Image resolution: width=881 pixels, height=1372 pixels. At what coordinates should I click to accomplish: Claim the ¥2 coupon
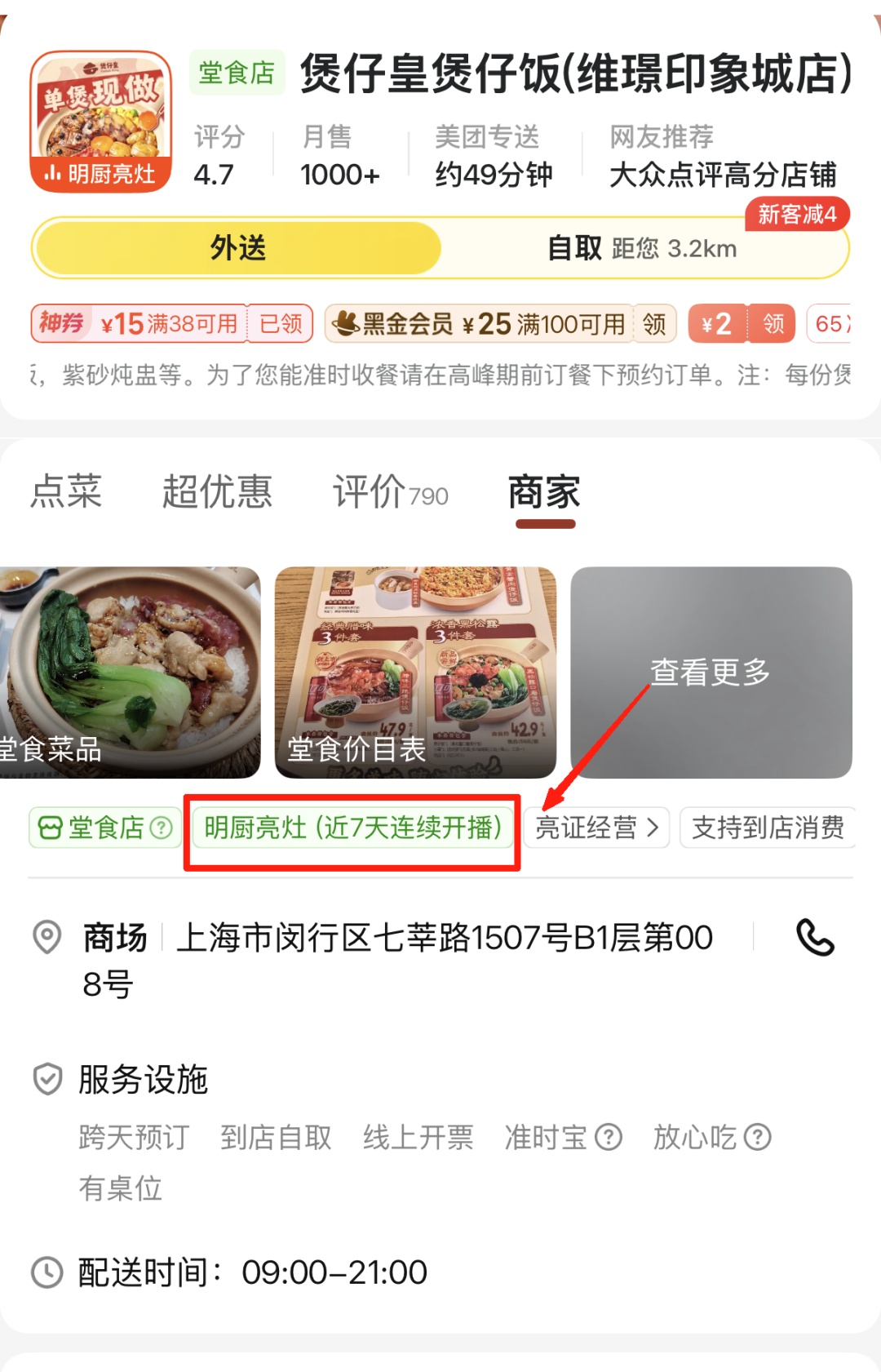pos(773,324)
